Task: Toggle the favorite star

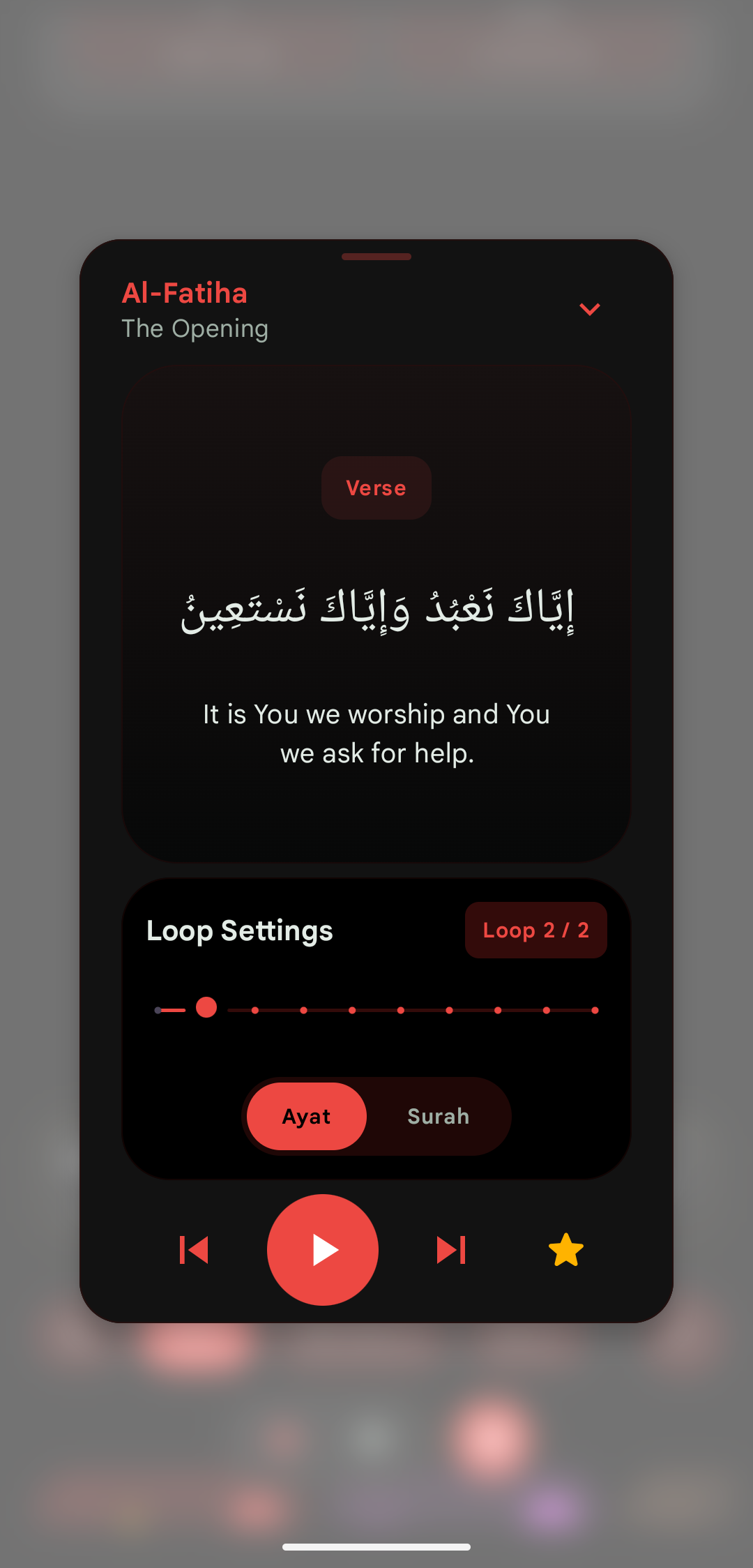Action: pyautogui.click(x=566, y=1250)
